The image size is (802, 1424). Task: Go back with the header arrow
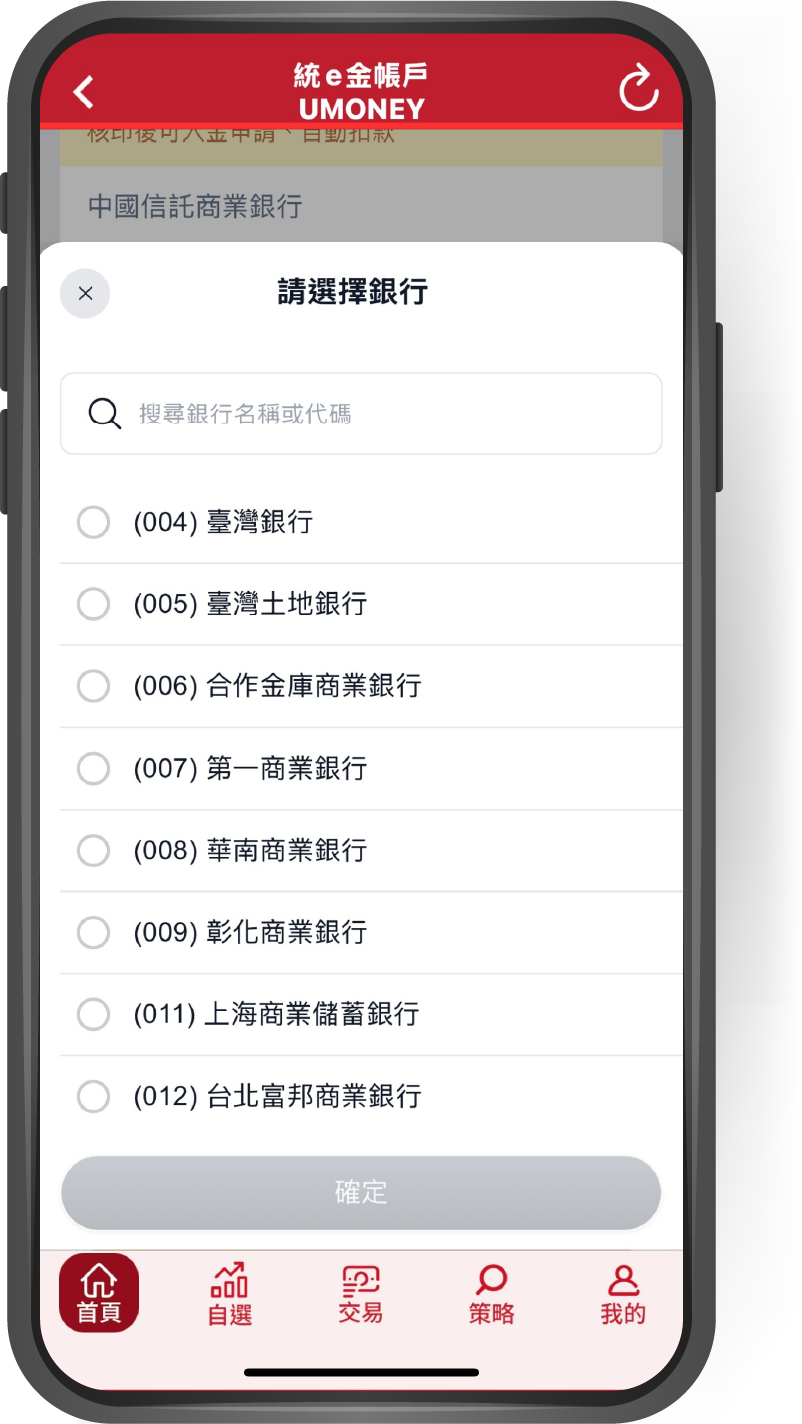[x=84, y=92]
